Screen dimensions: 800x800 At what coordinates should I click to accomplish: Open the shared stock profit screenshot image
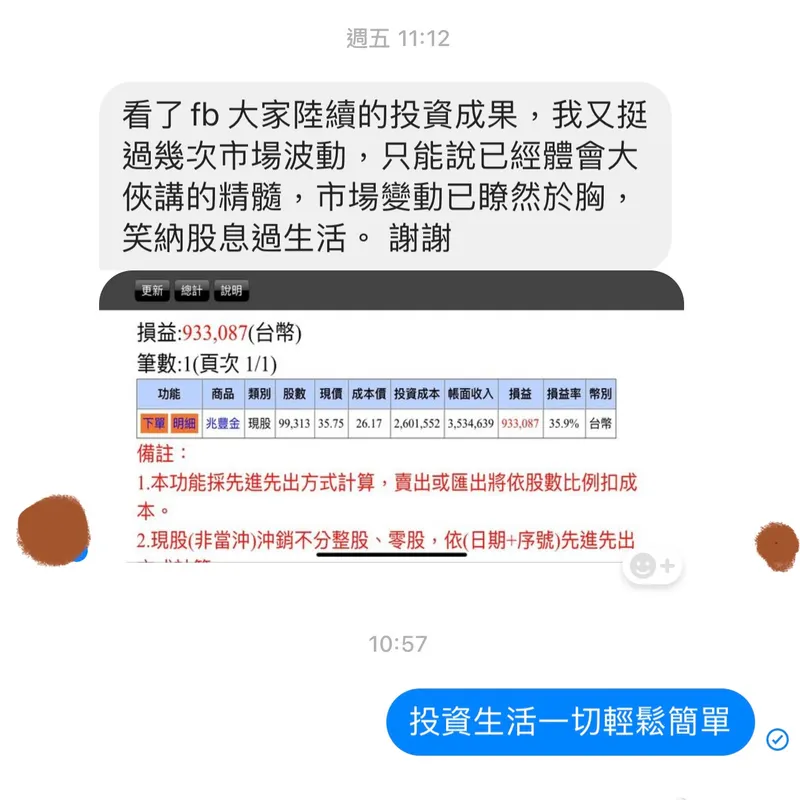pos(390,420)
